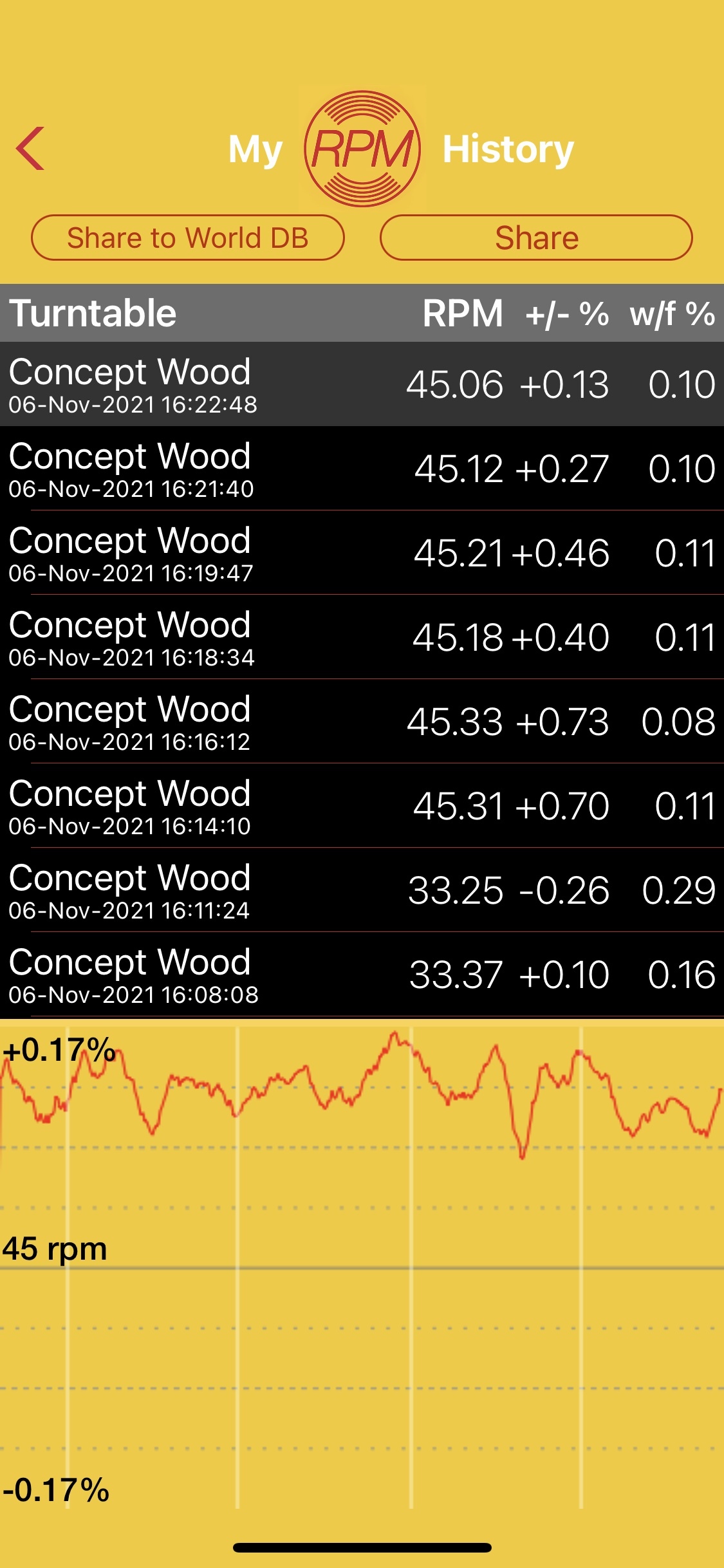View the 16:08:08 Concept Wood record
724x1568 pixels.
point(362,975)
